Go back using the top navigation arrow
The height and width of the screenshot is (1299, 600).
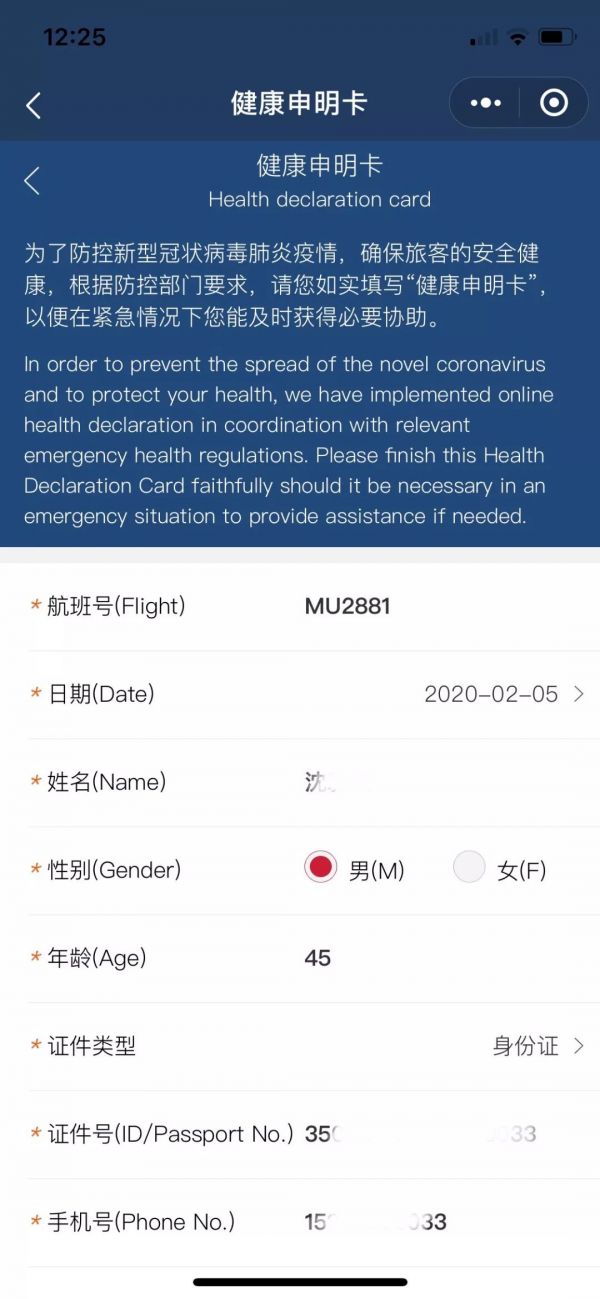pyautogui.click(x=33, y=105)
